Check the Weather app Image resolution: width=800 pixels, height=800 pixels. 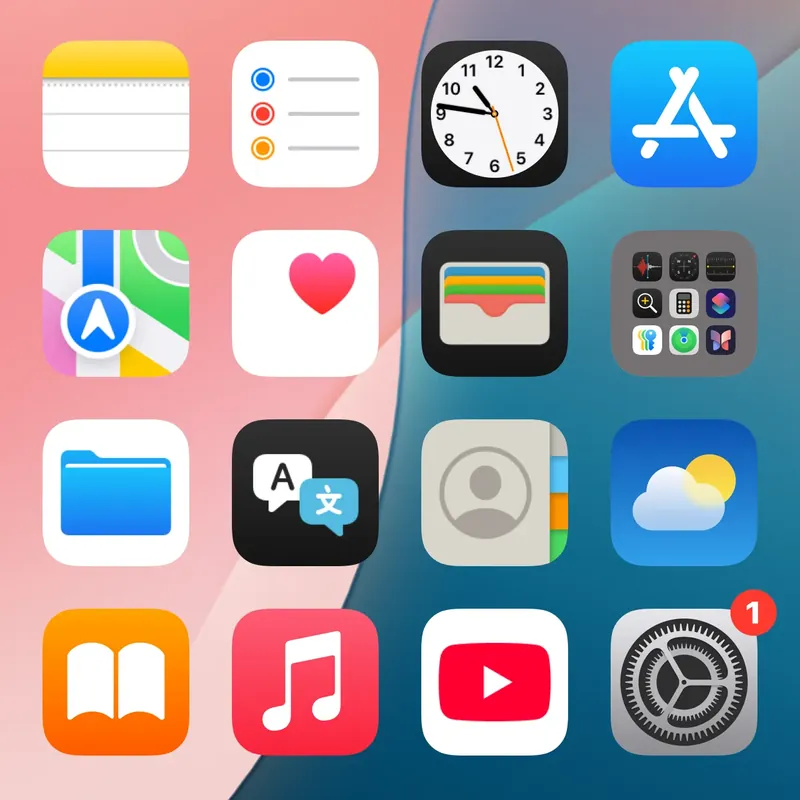(684, 493)
